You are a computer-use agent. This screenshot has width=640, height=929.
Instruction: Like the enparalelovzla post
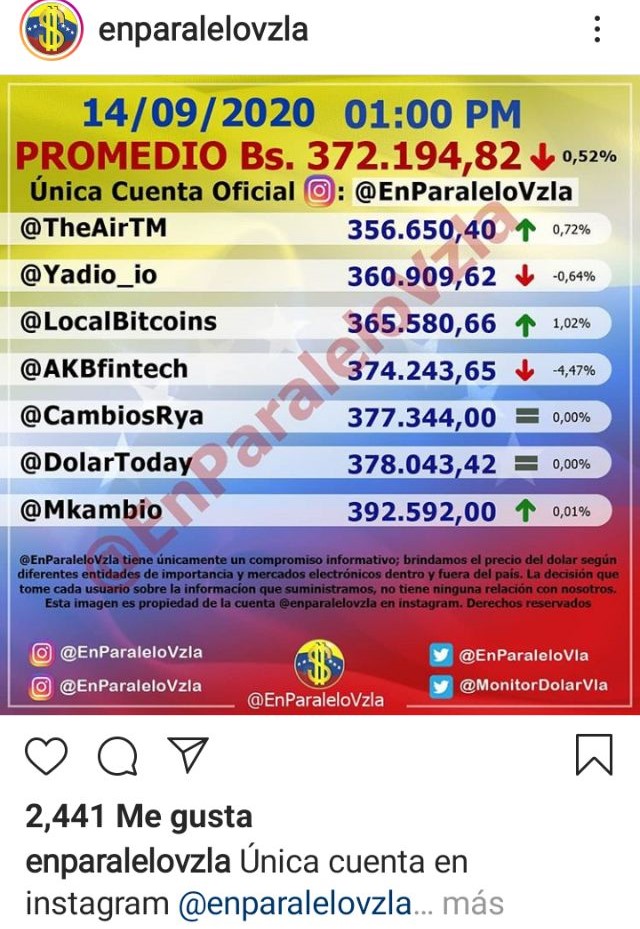pyautogui.click(x=46, y=756)
